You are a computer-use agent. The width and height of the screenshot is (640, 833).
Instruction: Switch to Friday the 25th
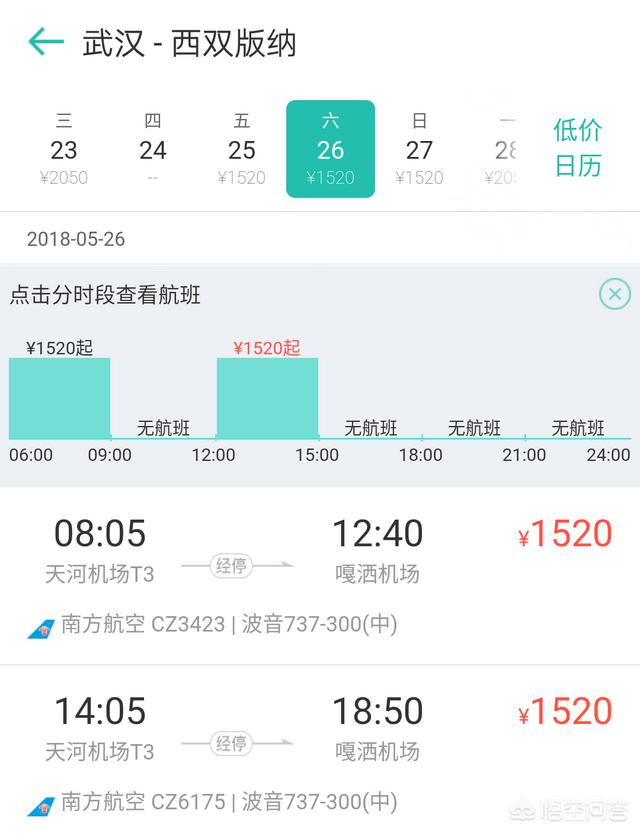(x=242, y=150)
